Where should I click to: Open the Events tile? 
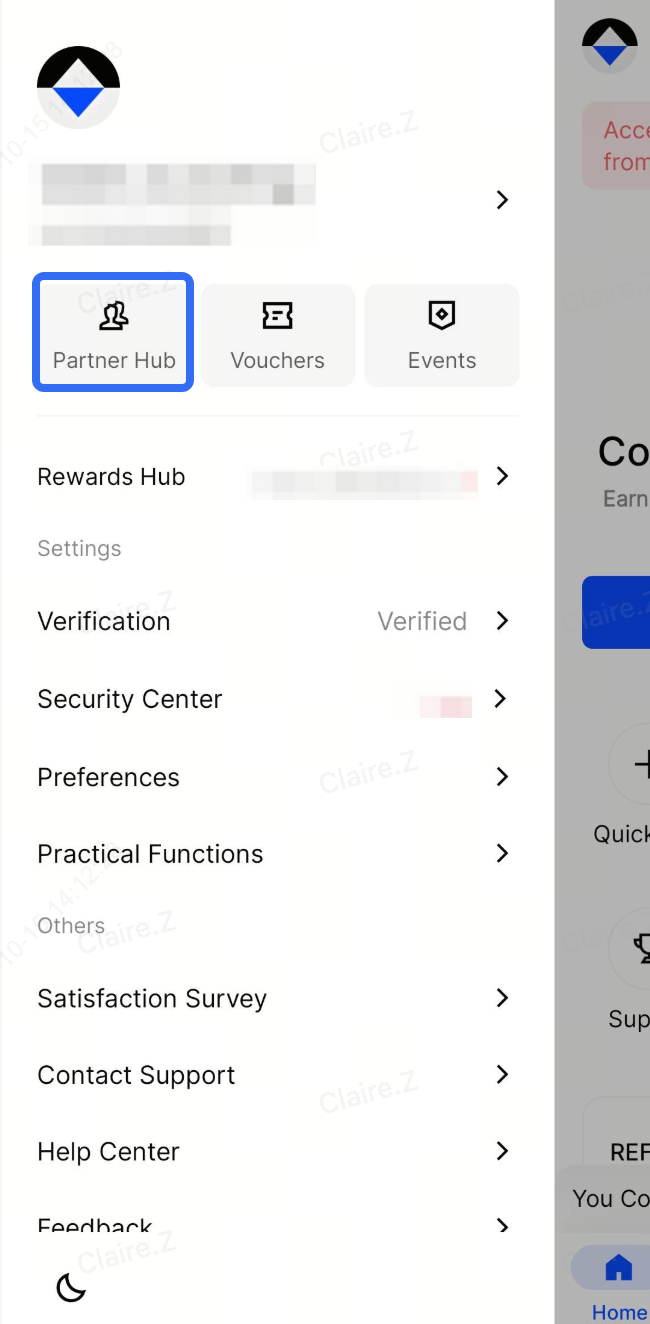[442, 335]
